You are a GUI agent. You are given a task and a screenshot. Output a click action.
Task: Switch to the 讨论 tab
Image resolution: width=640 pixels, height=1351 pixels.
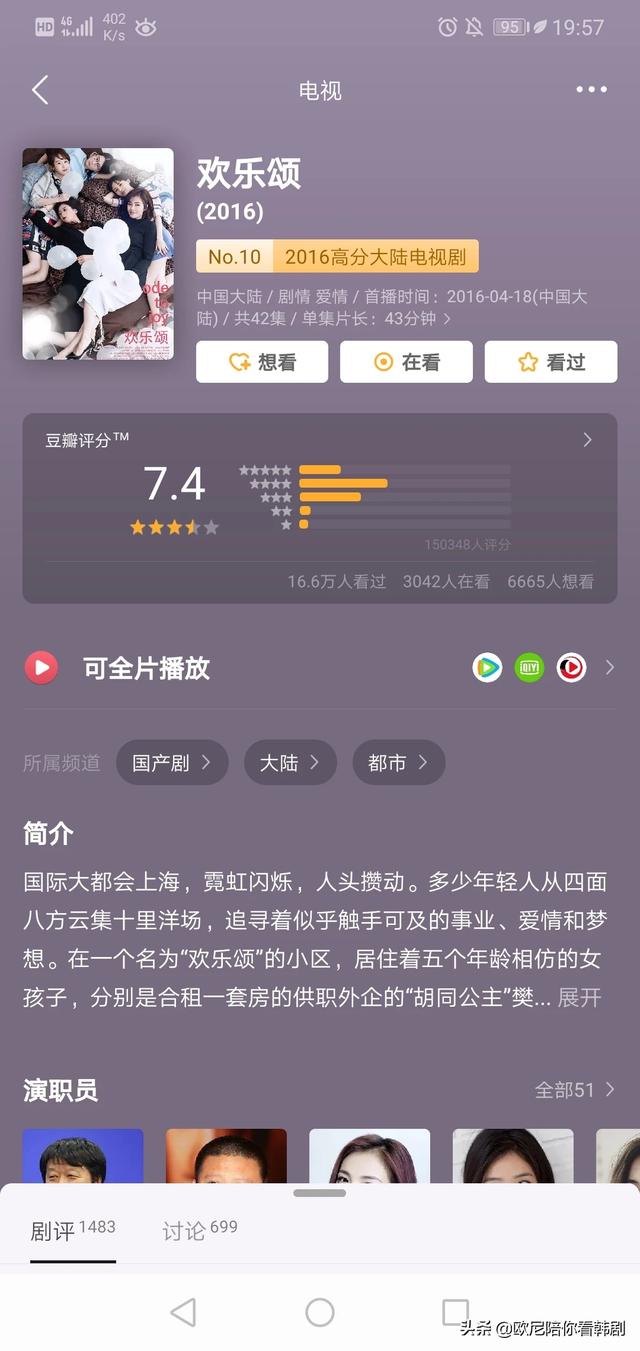point(200,1231)
